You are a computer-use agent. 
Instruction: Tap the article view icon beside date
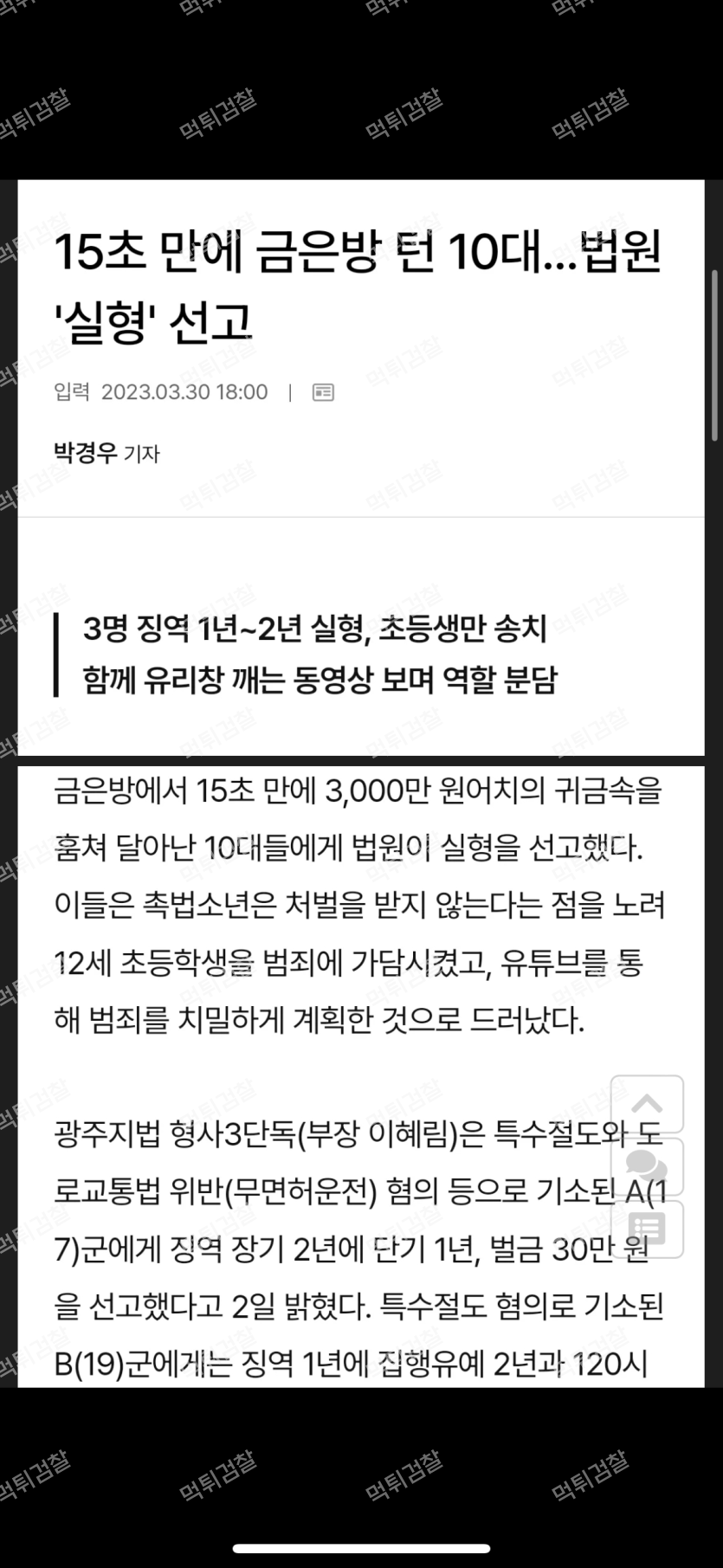pos(323,392)
